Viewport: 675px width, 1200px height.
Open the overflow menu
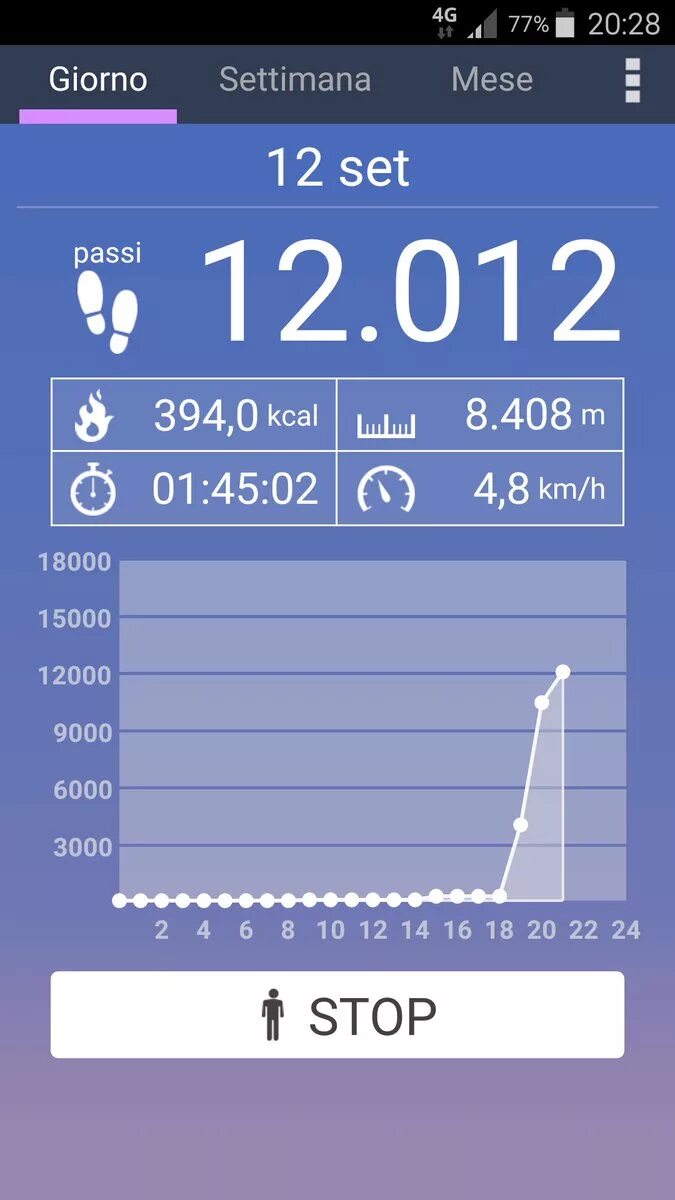[632, 80]
